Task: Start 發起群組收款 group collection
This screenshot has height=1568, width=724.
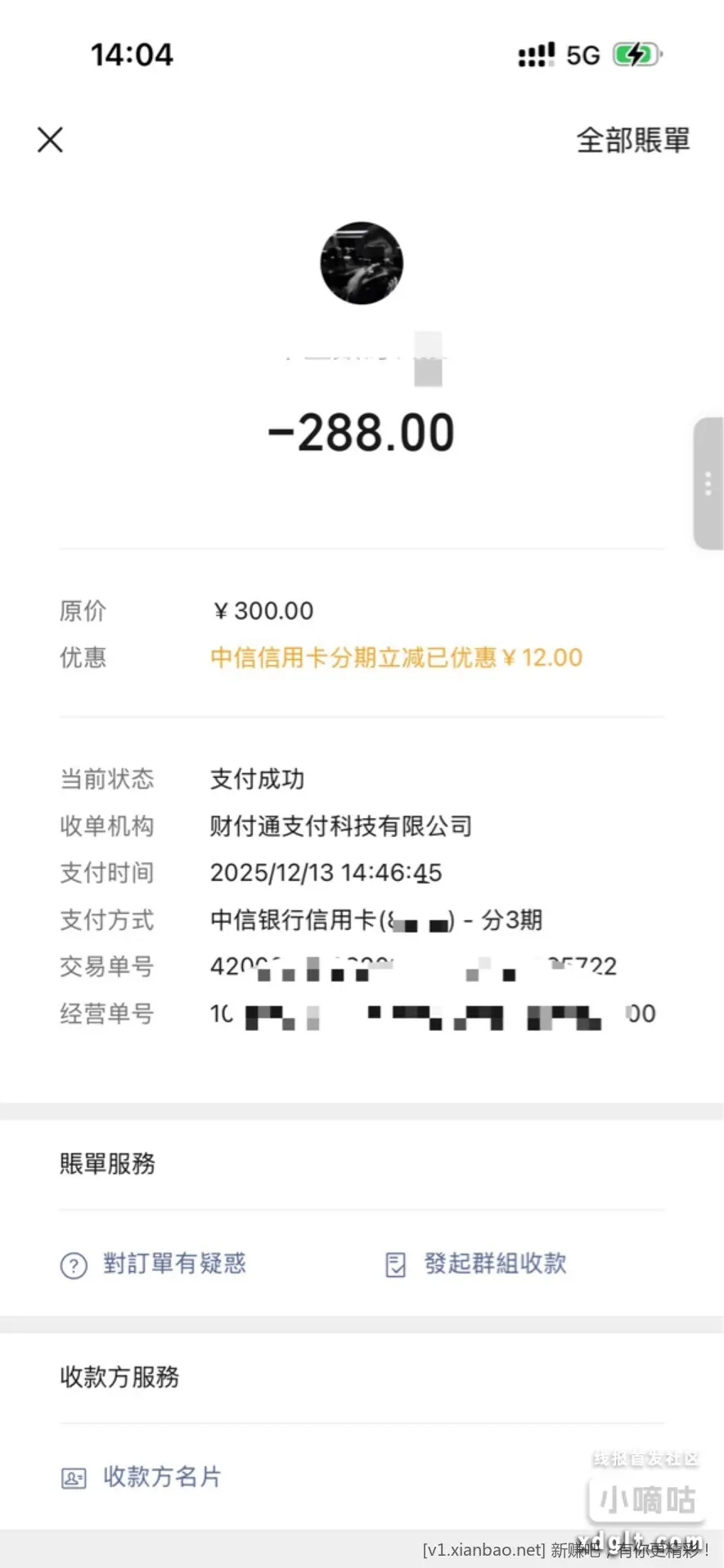Action: click(476, 1265)
